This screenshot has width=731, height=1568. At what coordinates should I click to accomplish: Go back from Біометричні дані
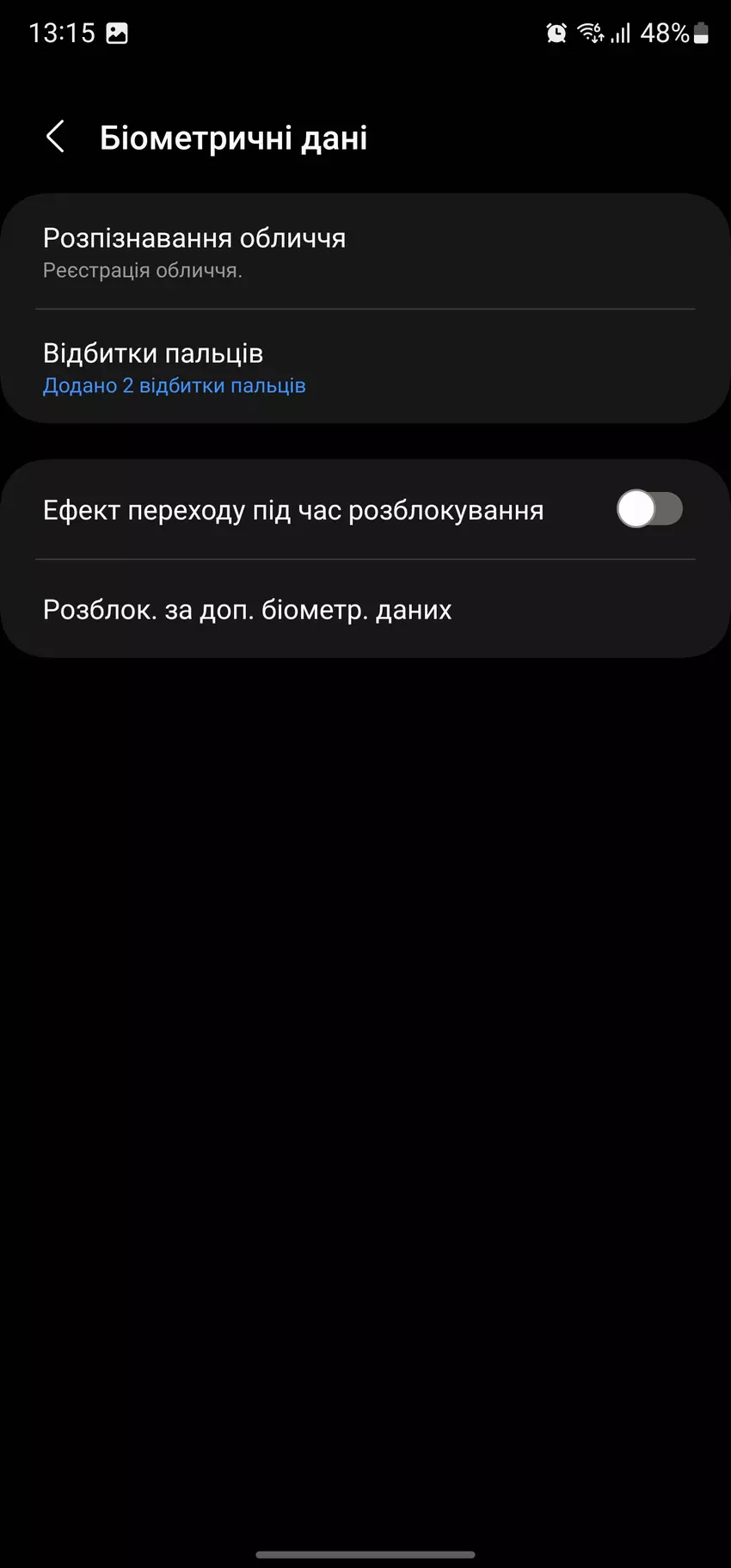pos(55,137)
